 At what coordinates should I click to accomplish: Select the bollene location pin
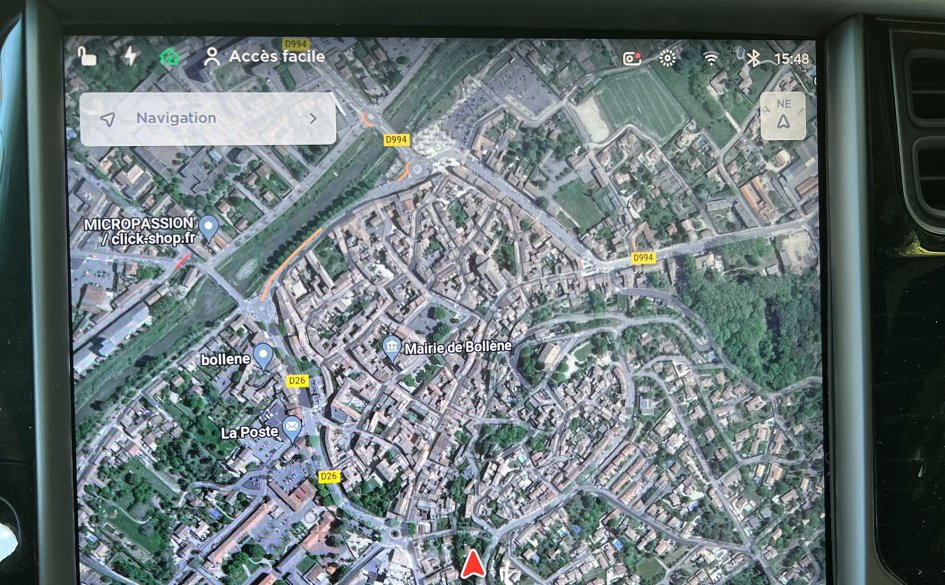pos(263,354)
